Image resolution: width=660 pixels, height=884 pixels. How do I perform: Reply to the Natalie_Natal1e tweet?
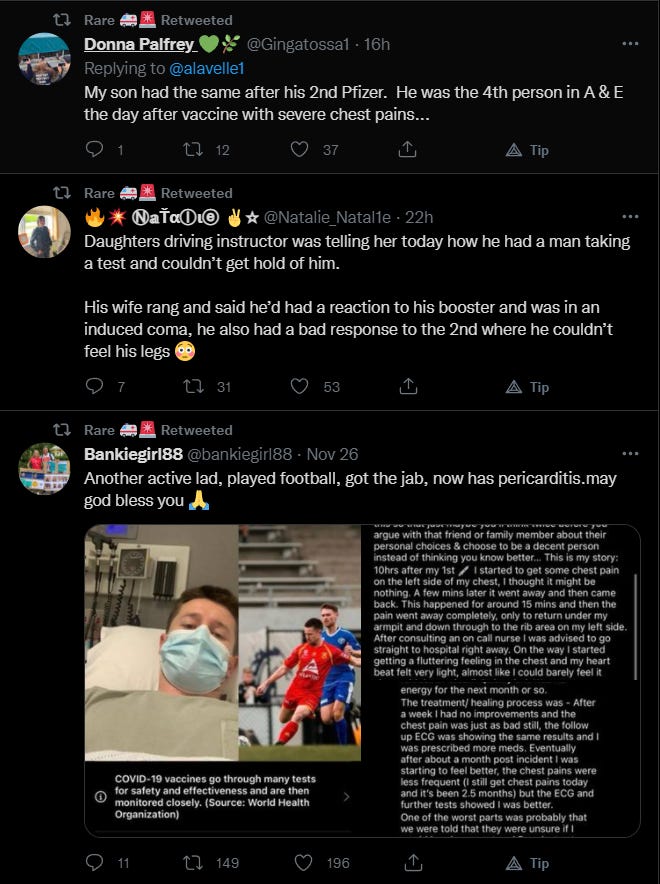[x=94, y=386]
